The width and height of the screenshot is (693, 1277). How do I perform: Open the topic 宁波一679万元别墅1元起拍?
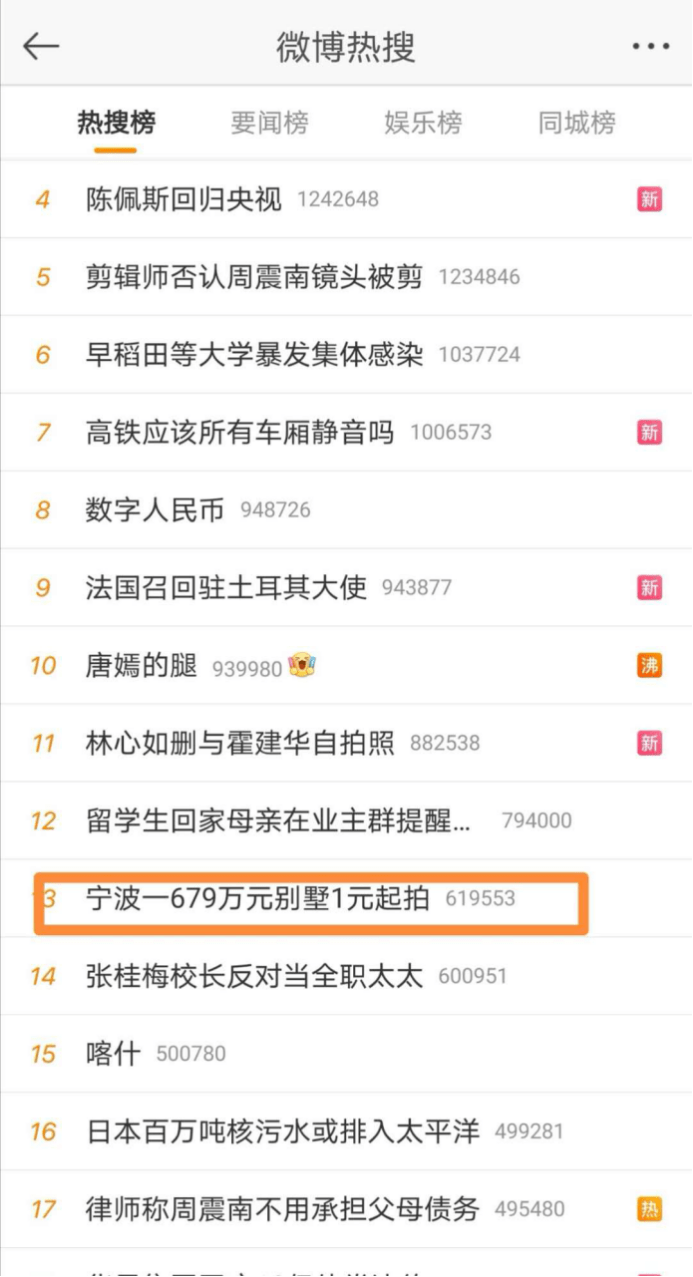pyautogui.click(x=258, y=898)
